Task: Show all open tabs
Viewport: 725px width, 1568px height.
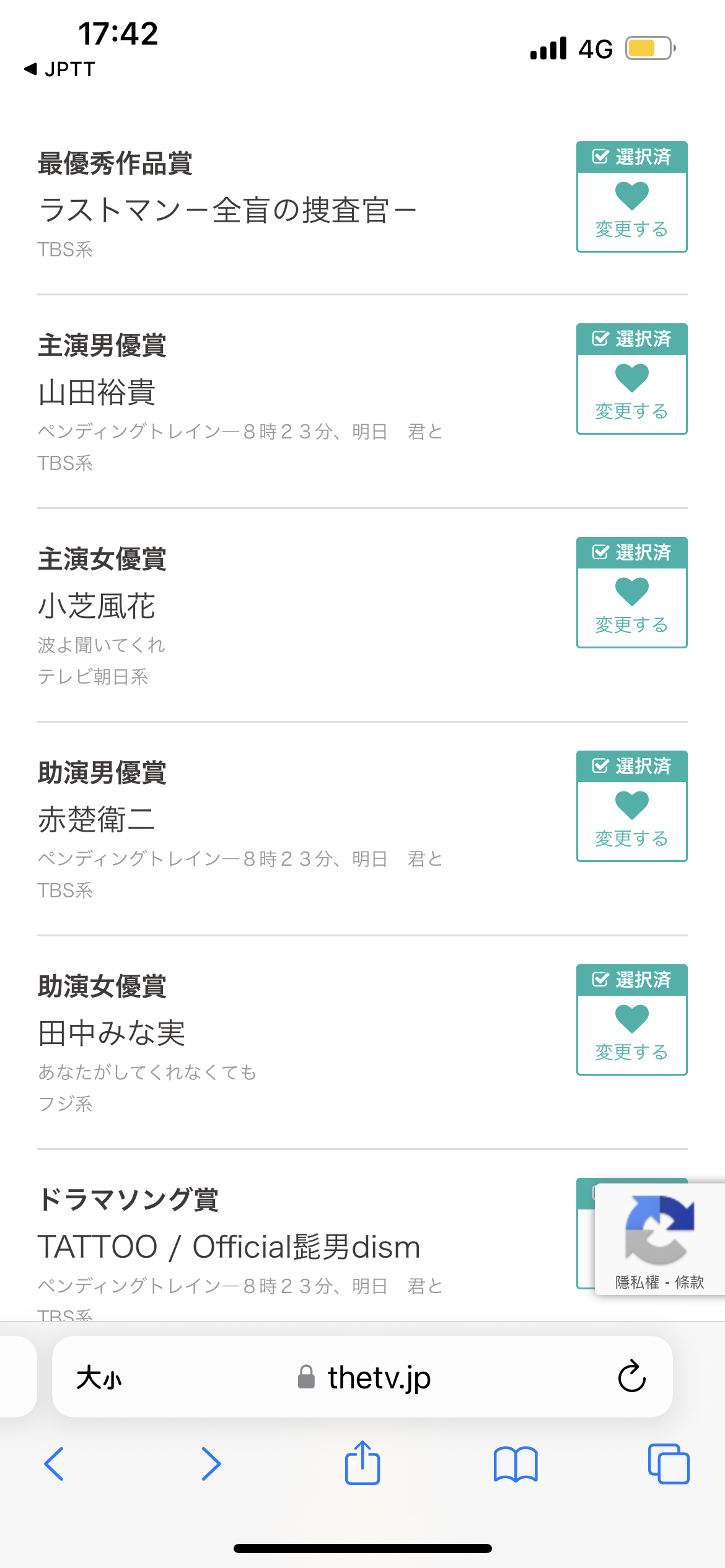Action: [x=669, y=1464]
